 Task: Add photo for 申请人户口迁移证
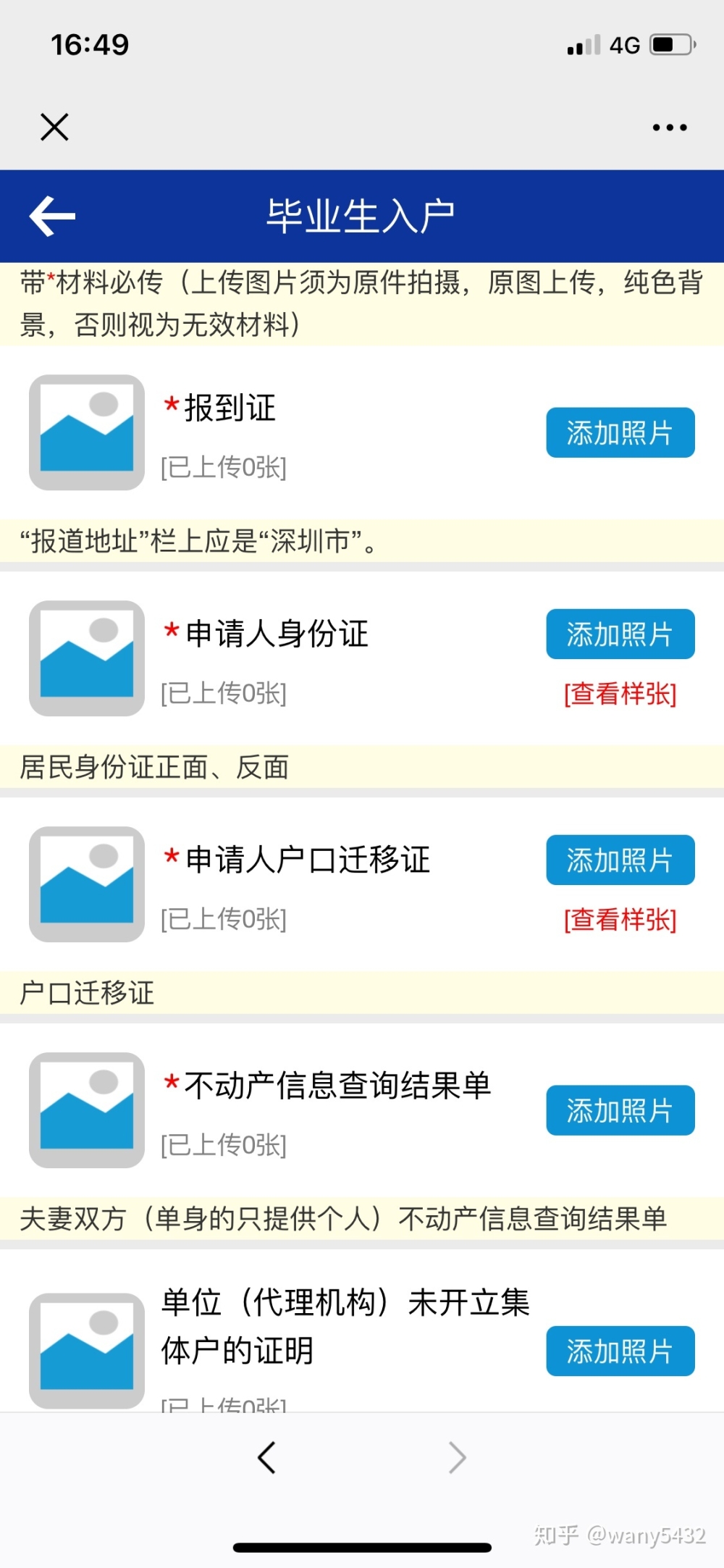click(x=620, y=860)
